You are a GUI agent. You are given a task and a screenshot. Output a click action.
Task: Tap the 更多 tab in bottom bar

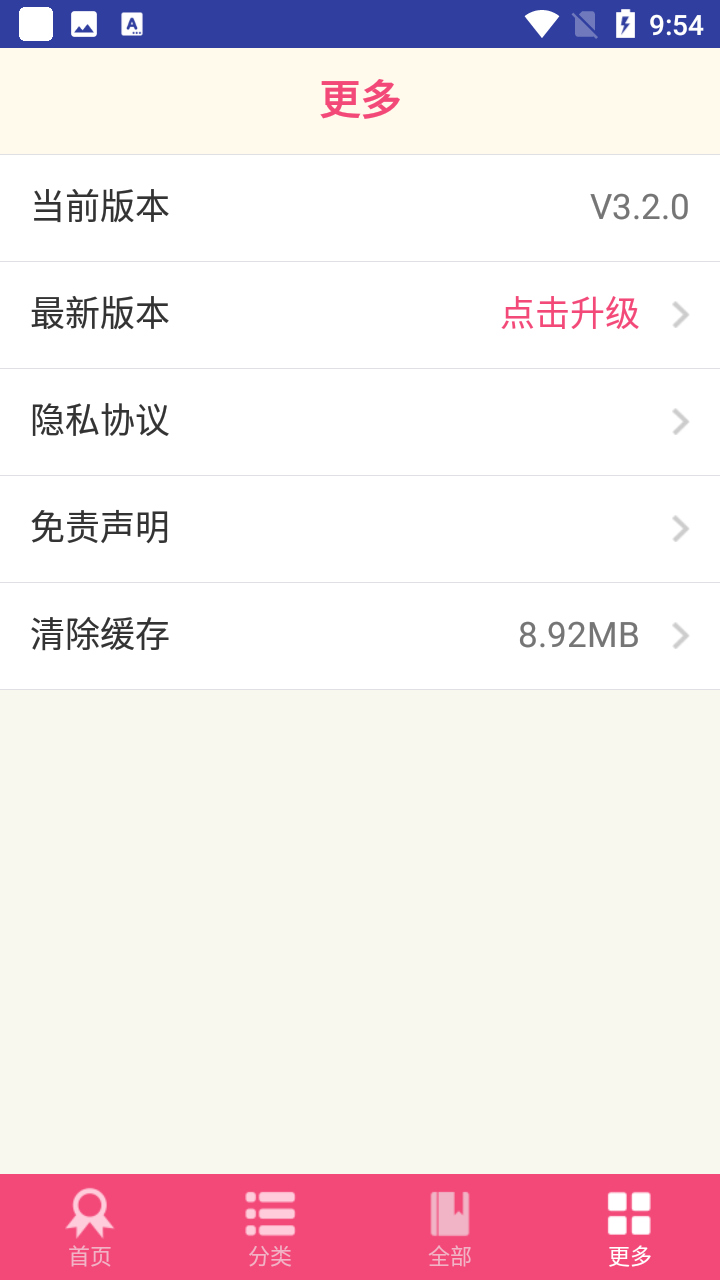click(x=630, y=1227)
